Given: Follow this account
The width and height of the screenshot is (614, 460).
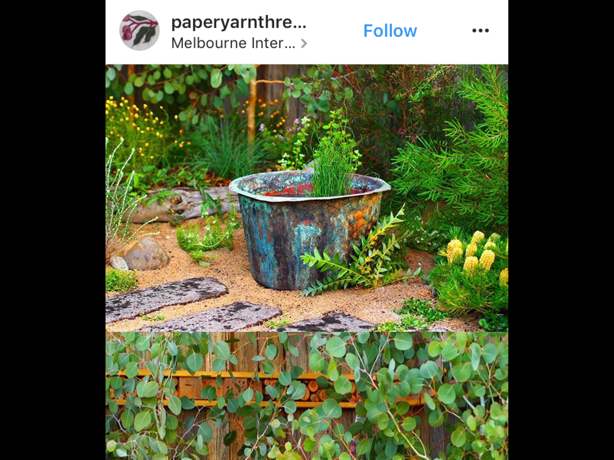Looking at the screenshot, I should pyautogui.click(x=390, y=31).
